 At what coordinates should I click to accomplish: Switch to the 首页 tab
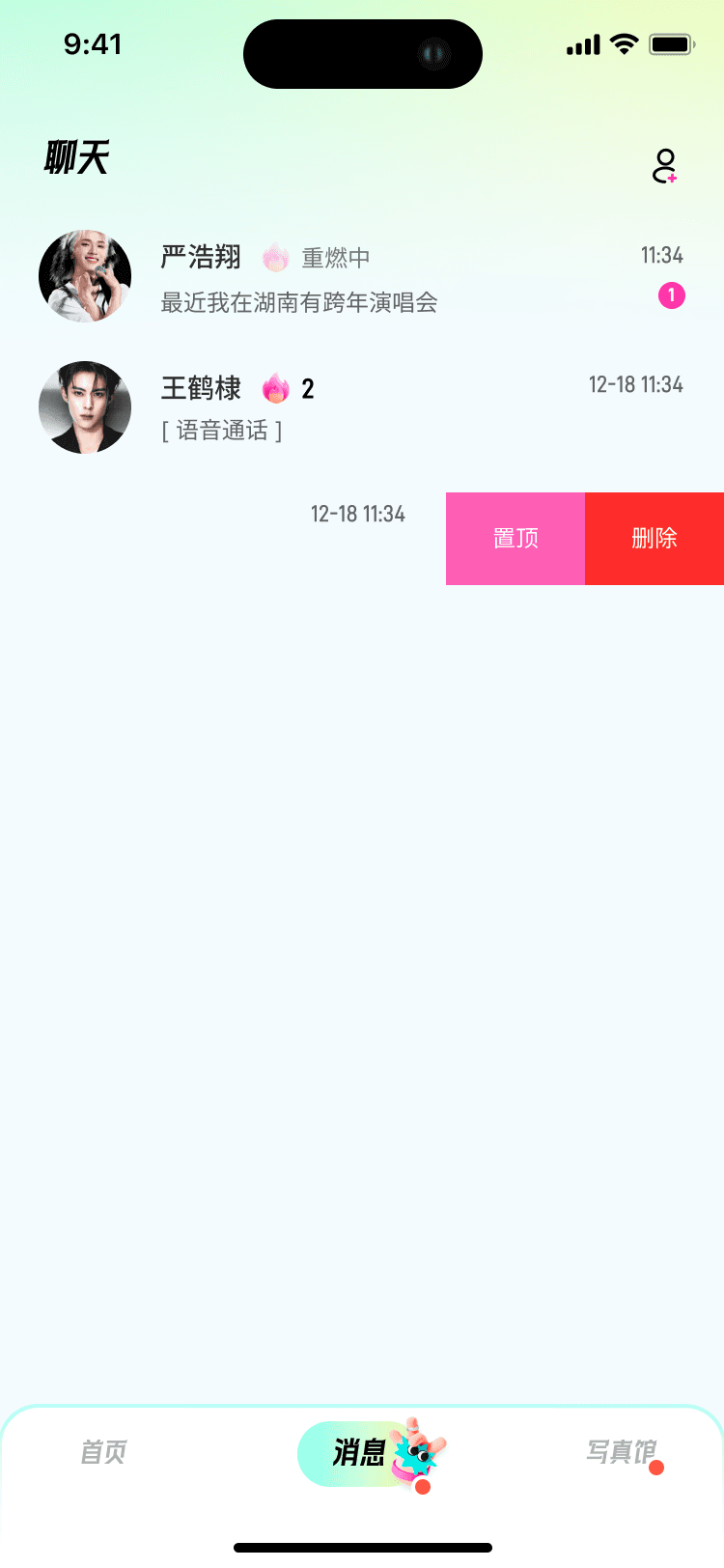(x=103, y=1452)
